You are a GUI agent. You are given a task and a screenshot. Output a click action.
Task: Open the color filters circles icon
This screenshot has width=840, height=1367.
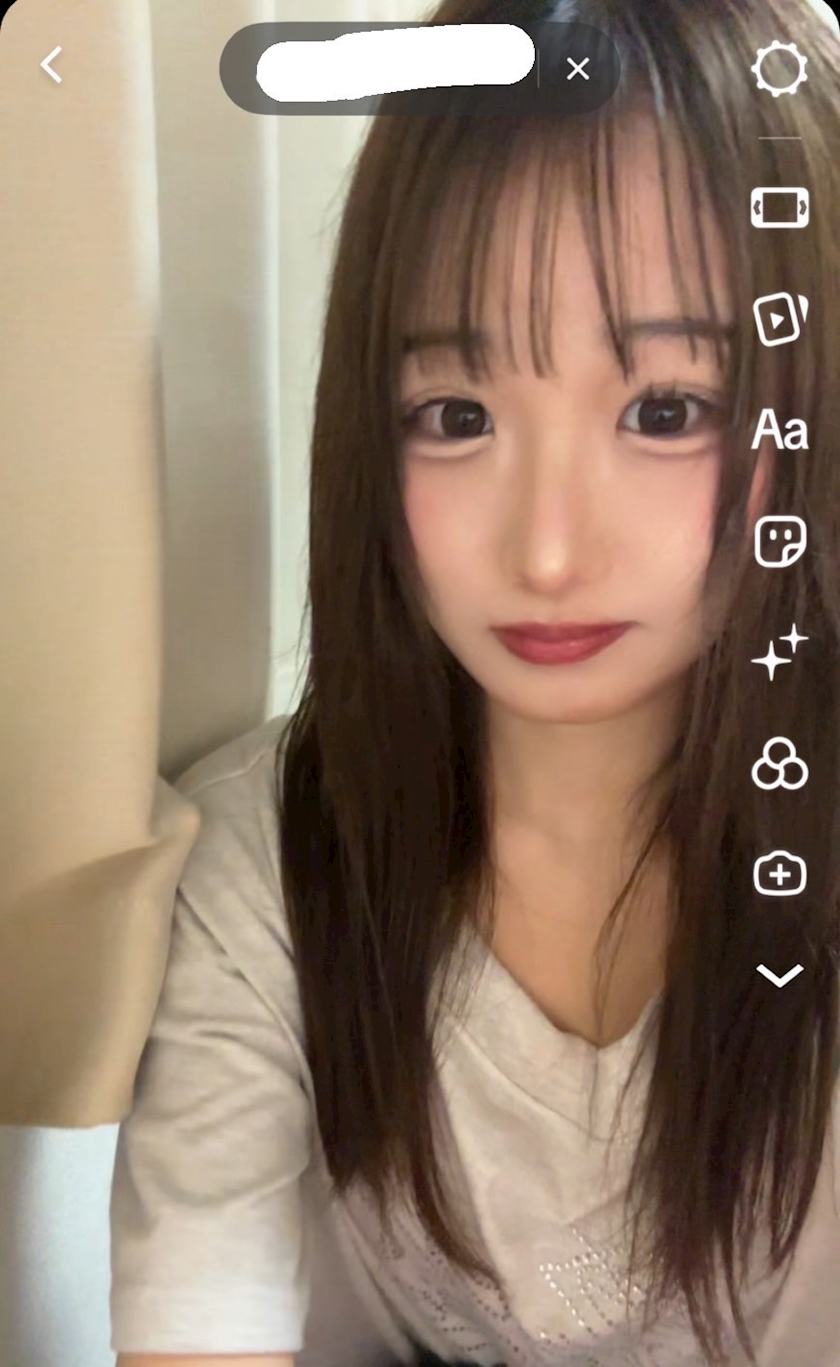[779, 764]
